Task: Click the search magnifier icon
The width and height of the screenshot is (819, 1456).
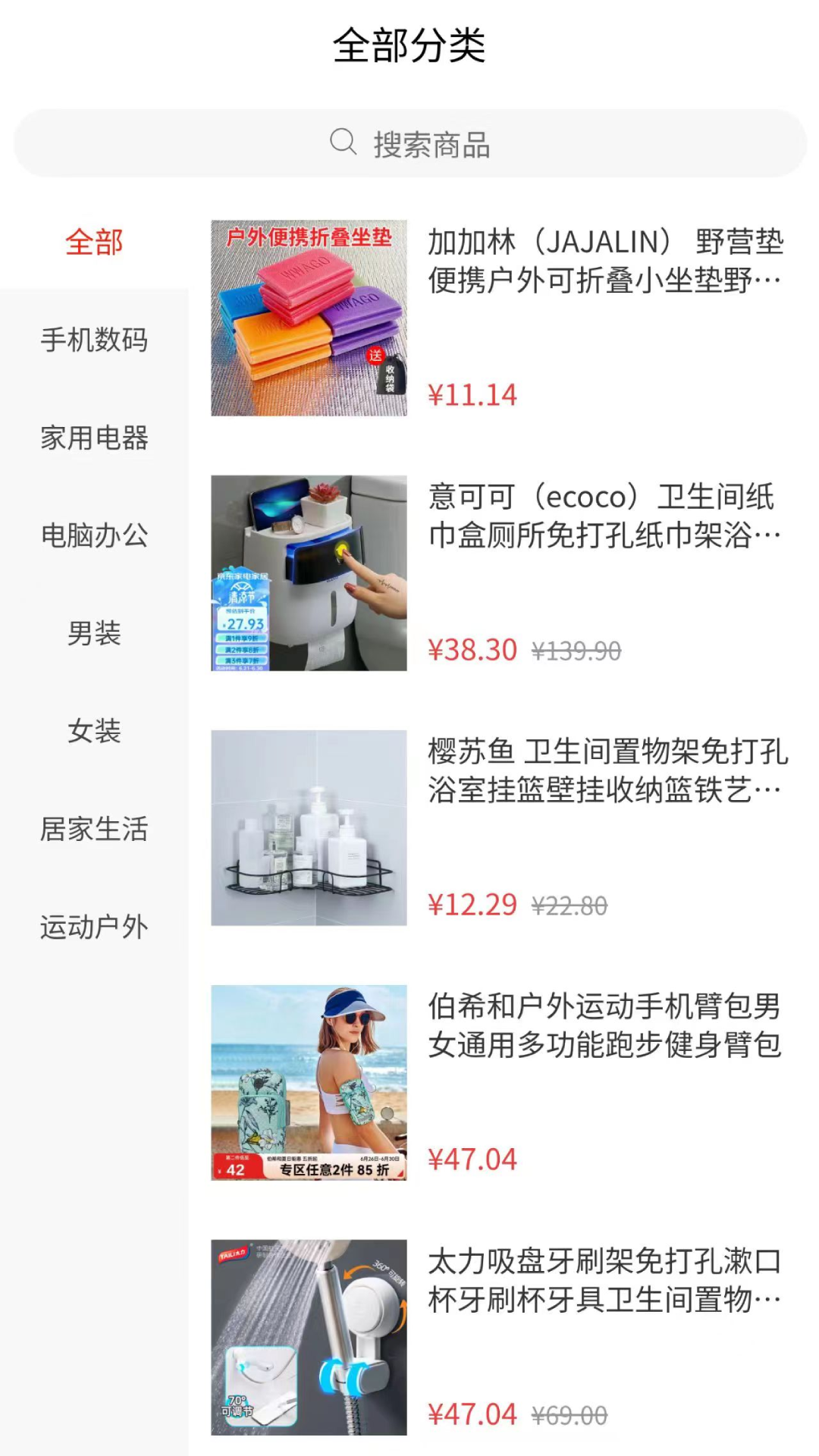Action: [x=344, y=144]
